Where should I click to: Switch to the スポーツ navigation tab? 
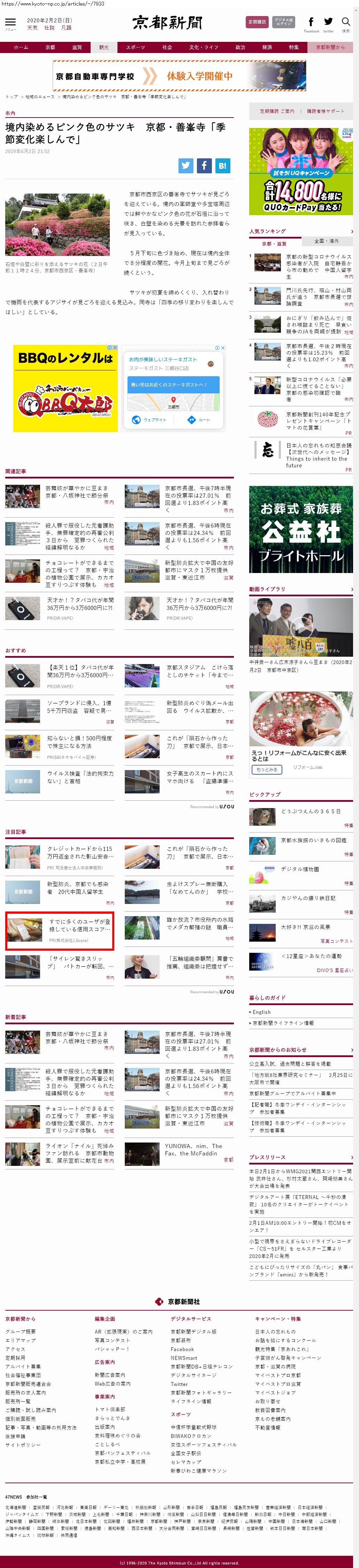[x=135, y=47]
